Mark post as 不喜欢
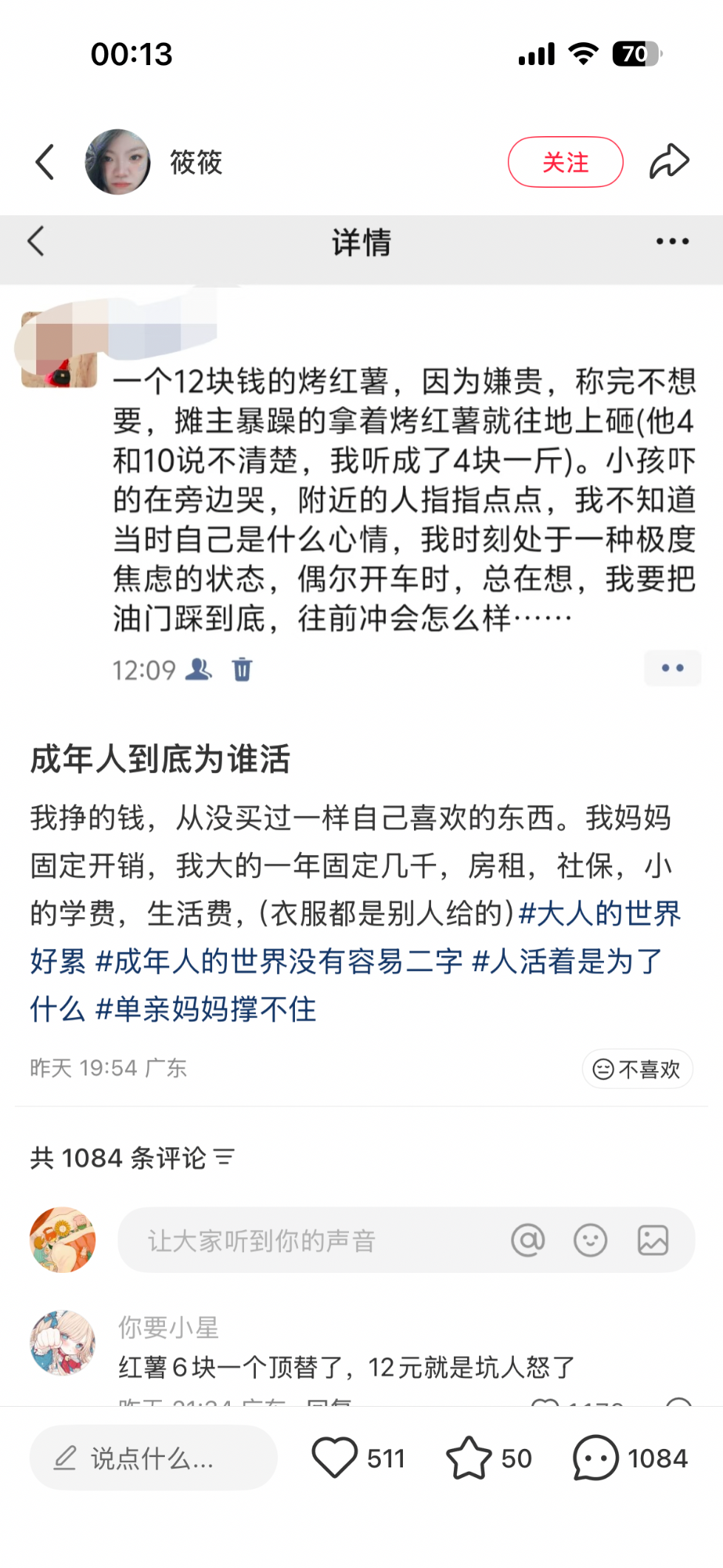723x1568 pixels. coord(637,1069)
